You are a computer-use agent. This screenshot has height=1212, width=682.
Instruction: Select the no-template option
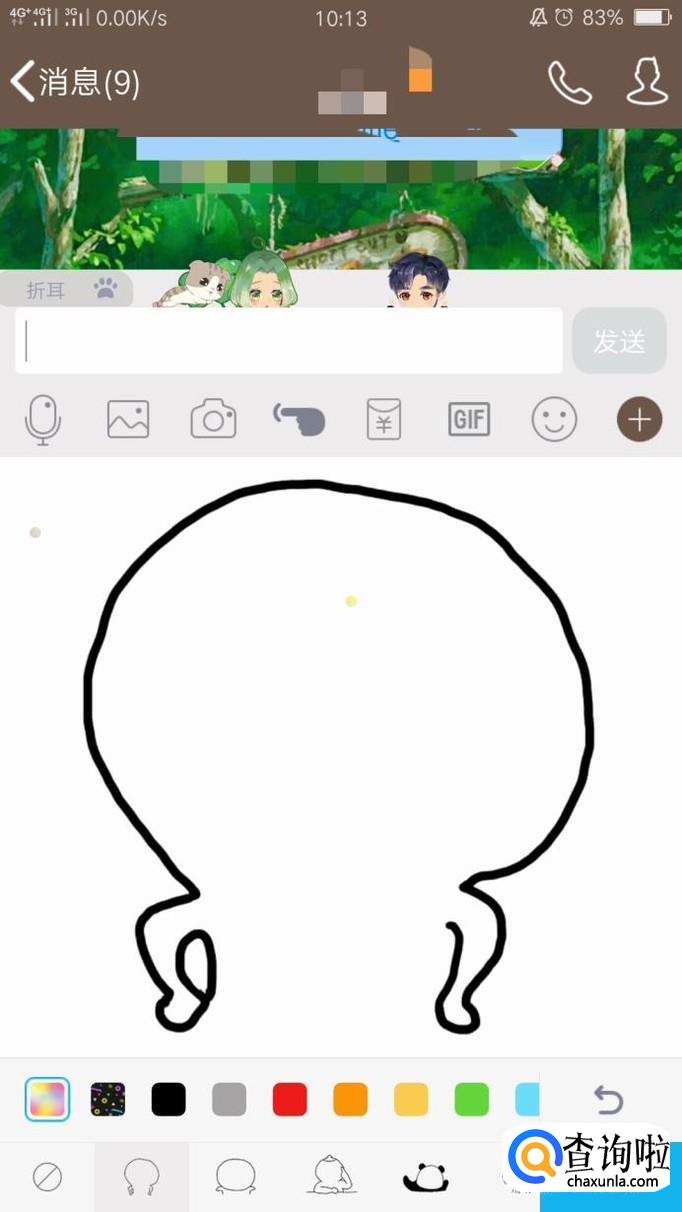coord(47,1177)
